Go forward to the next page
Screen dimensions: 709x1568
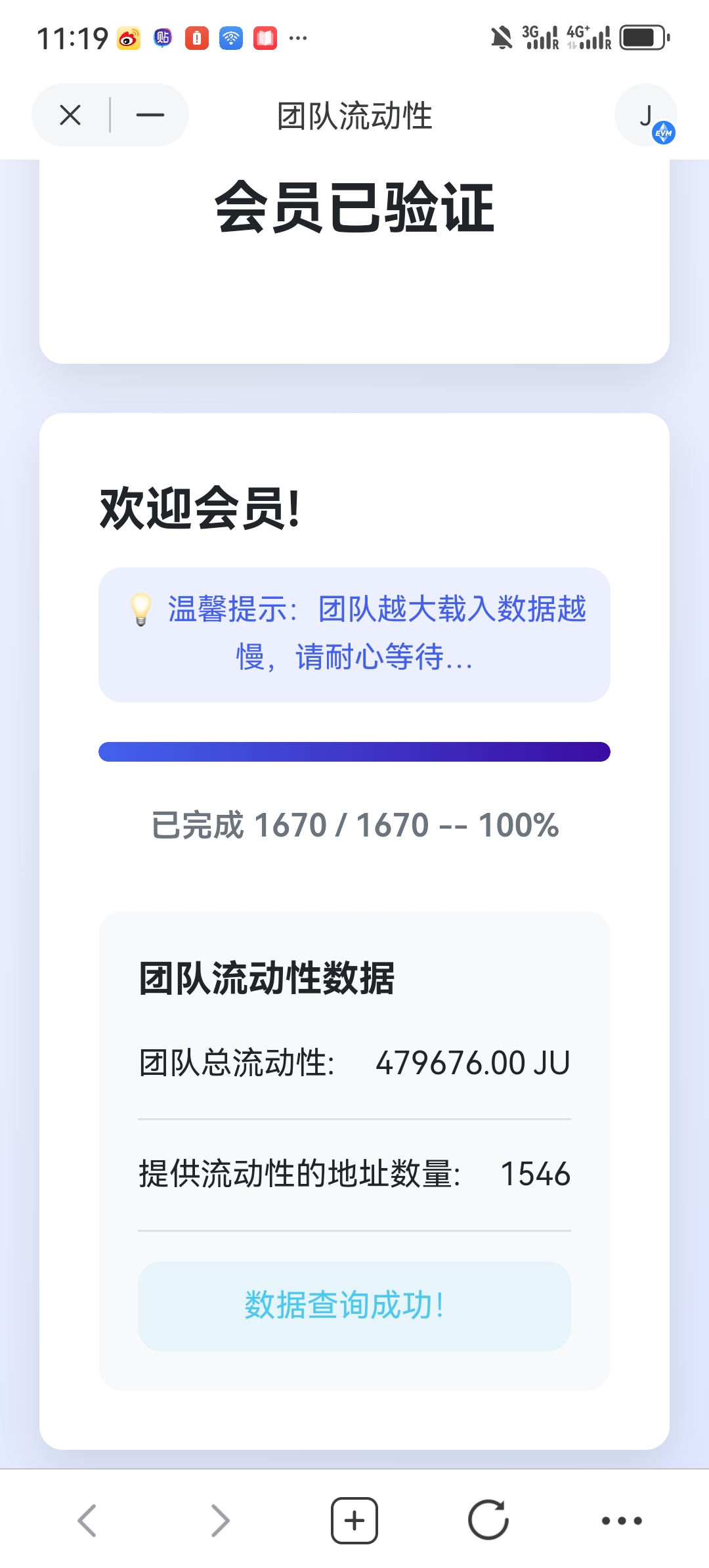coord(221,1520)
